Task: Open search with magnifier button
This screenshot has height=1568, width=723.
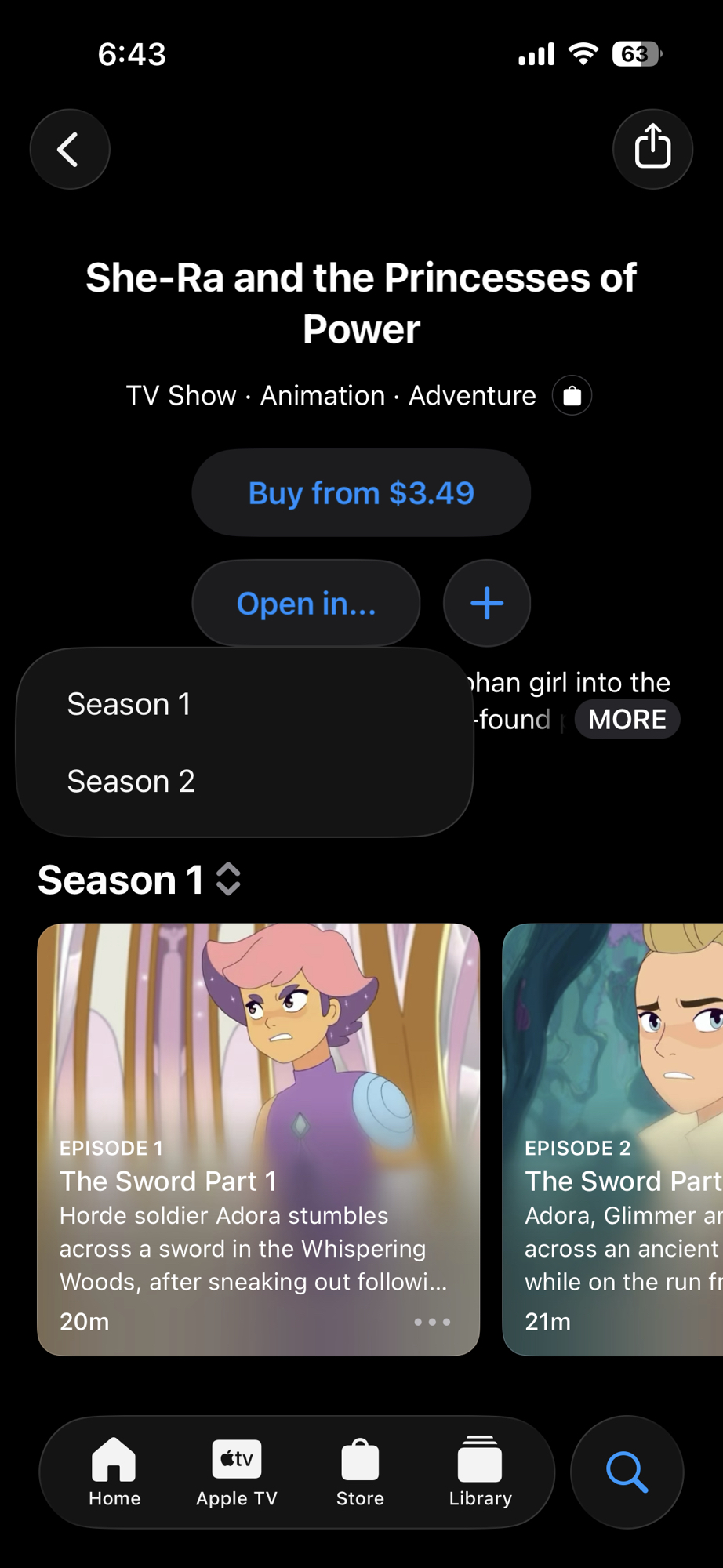Action: [627, 1472]
